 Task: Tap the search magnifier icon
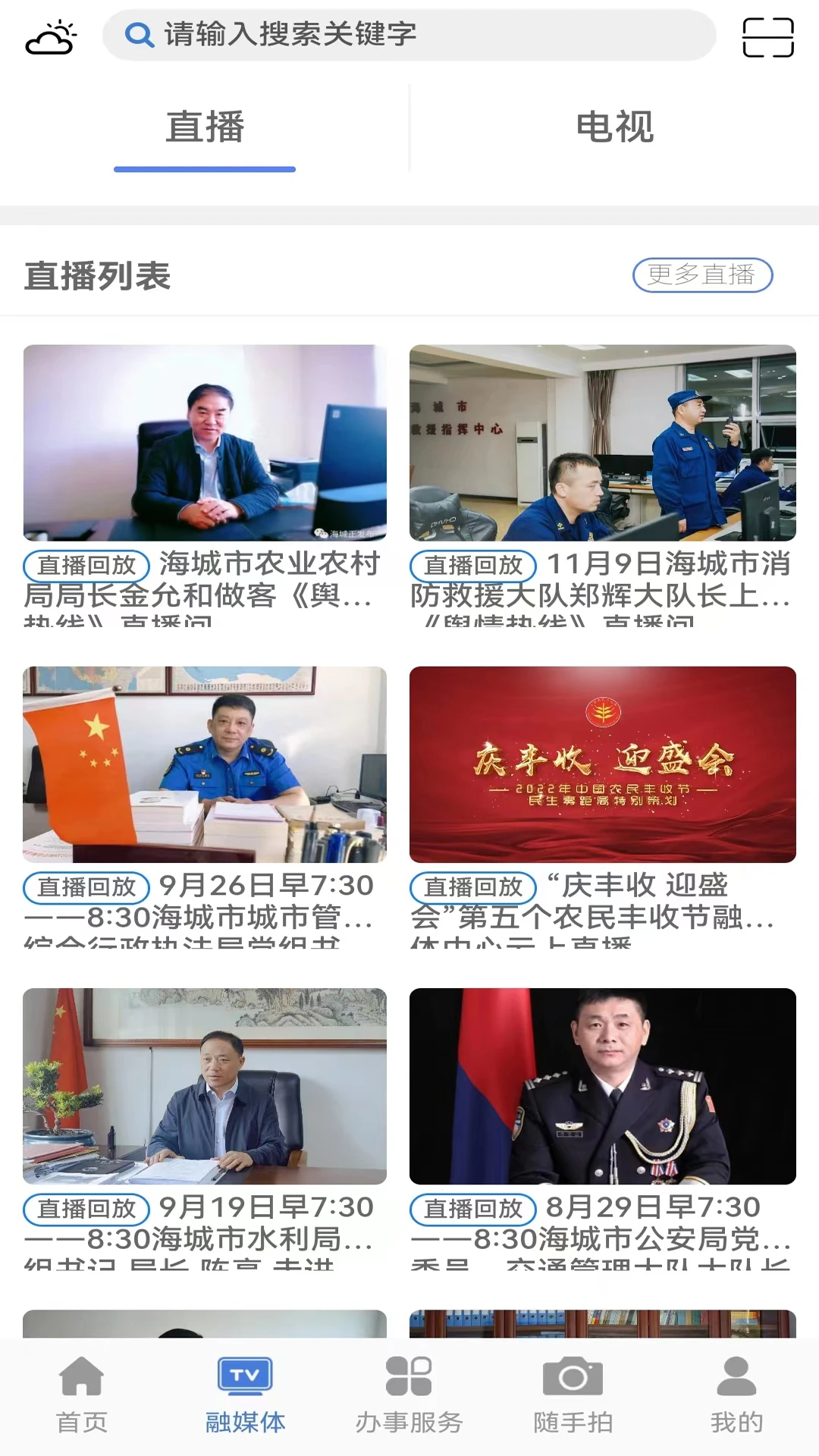click(140, 34)
